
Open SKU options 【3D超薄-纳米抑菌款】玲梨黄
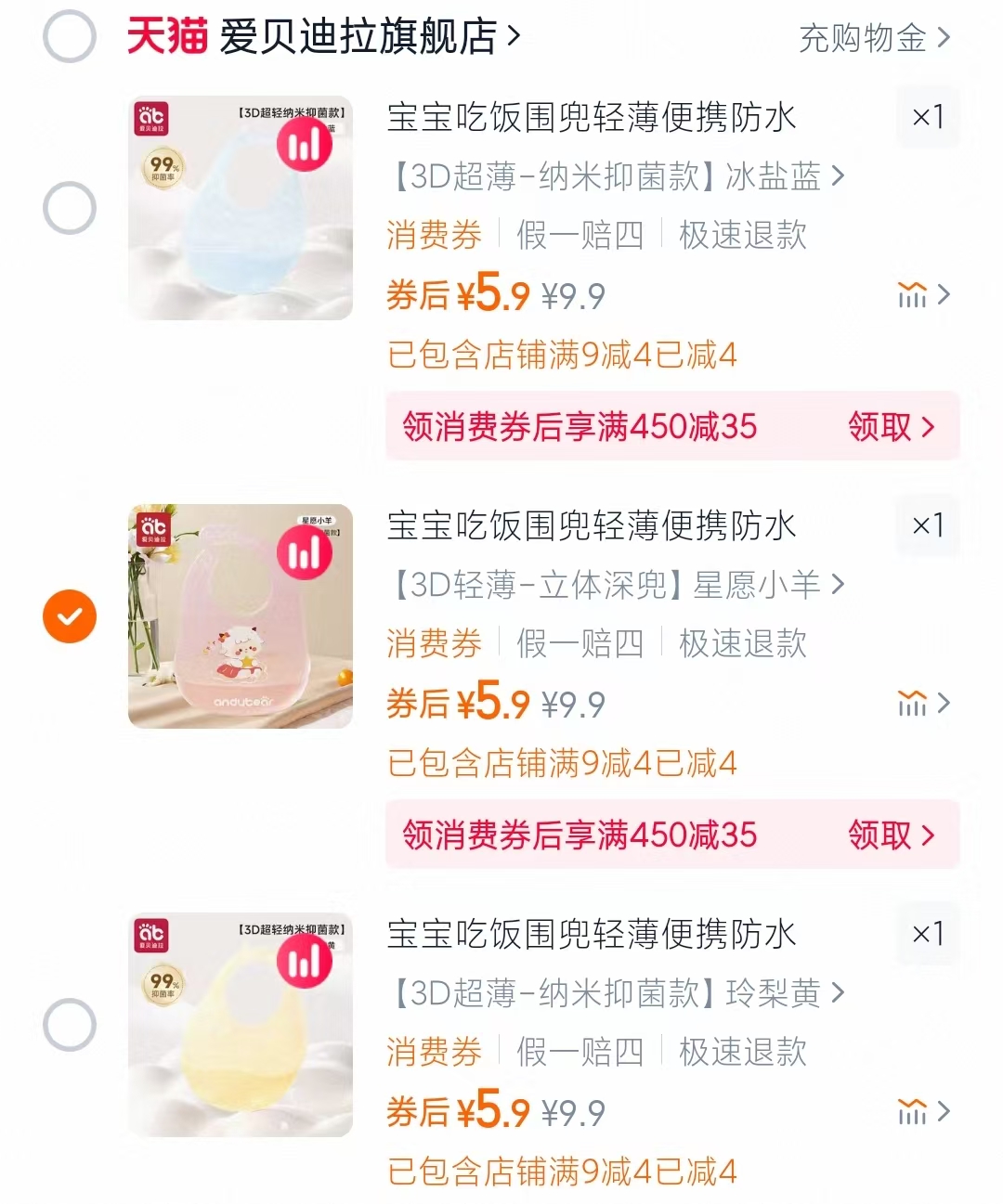[613, 993]
